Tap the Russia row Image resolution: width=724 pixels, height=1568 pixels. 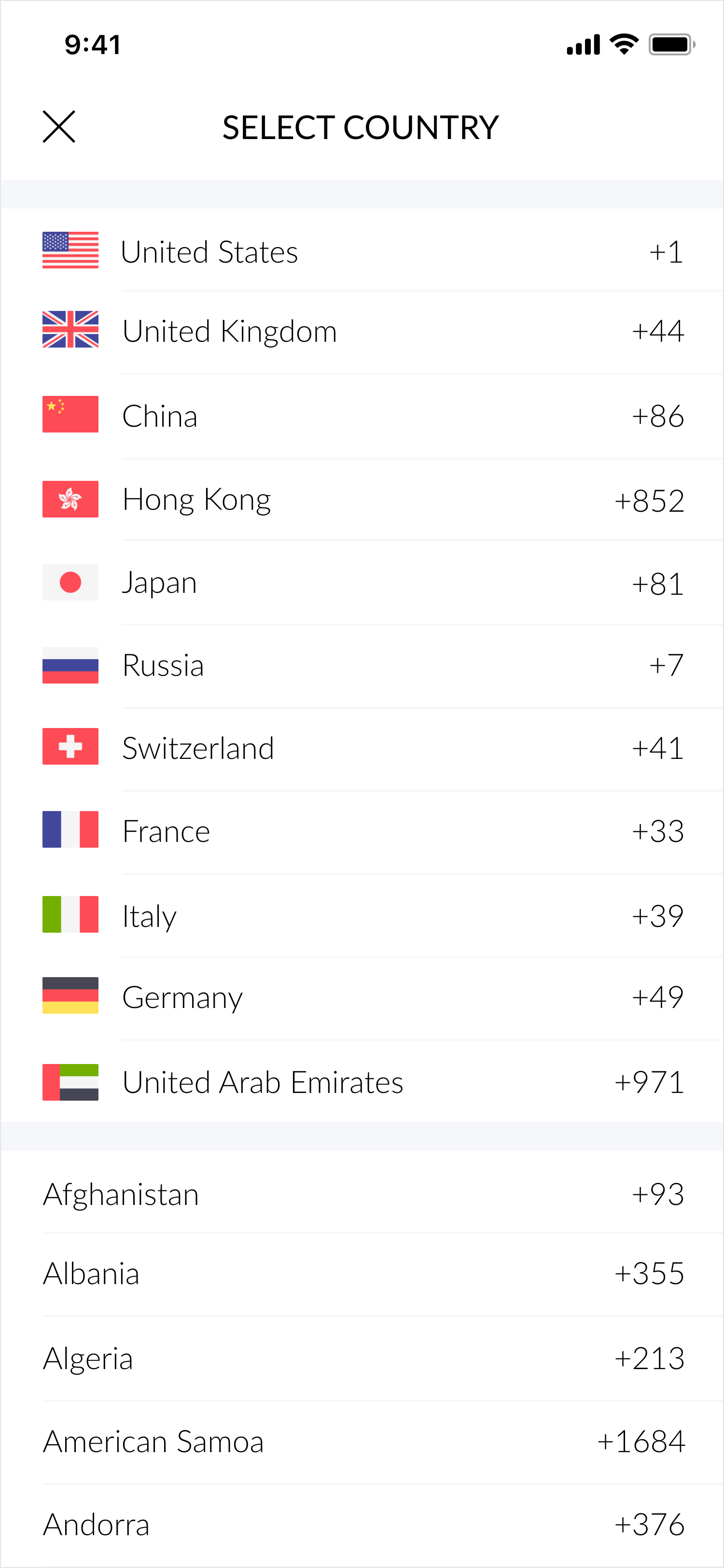[362, 666]
